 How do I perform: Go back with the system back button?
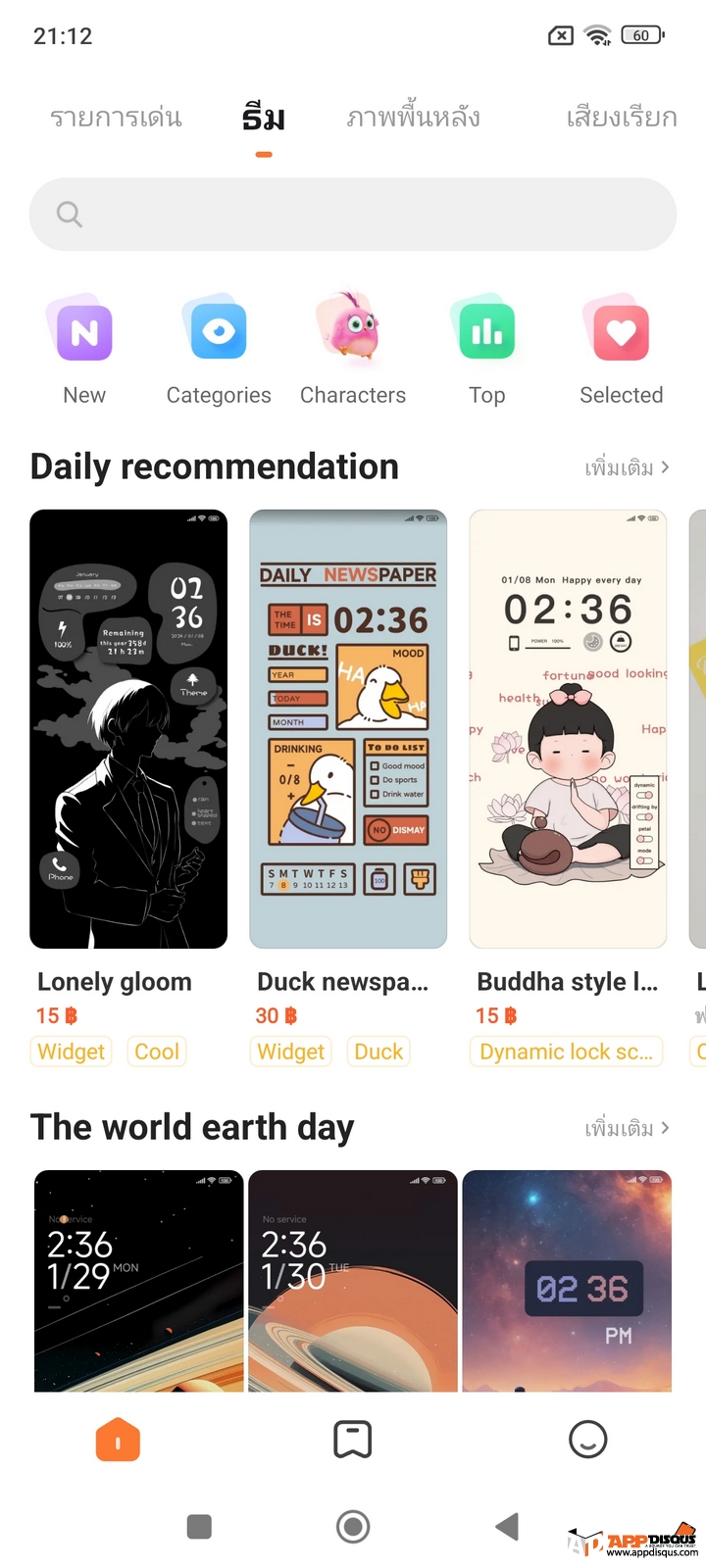pyautogui.click(x=507, y=1526)
